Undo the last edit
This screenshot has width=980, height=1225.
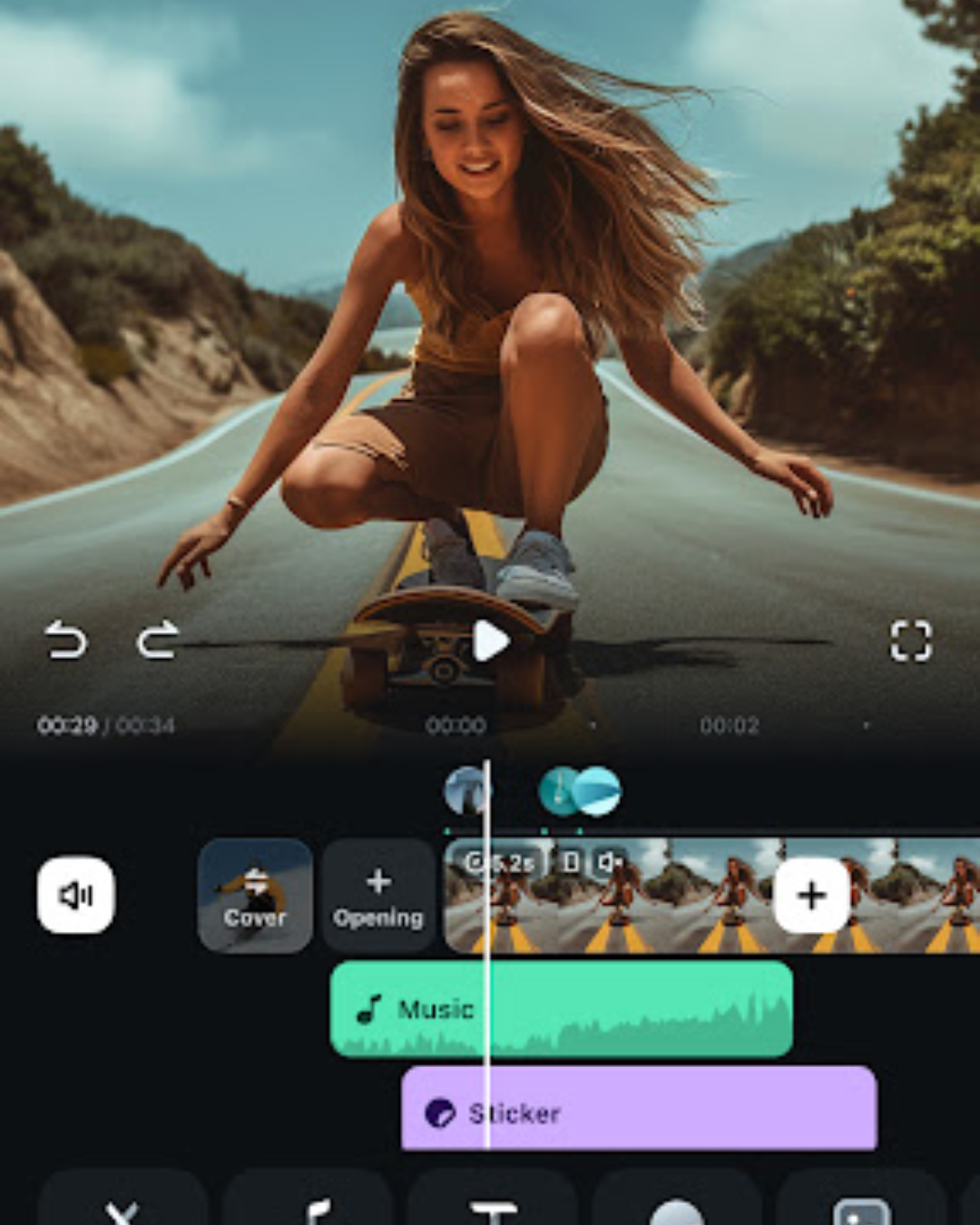[66, 641]
